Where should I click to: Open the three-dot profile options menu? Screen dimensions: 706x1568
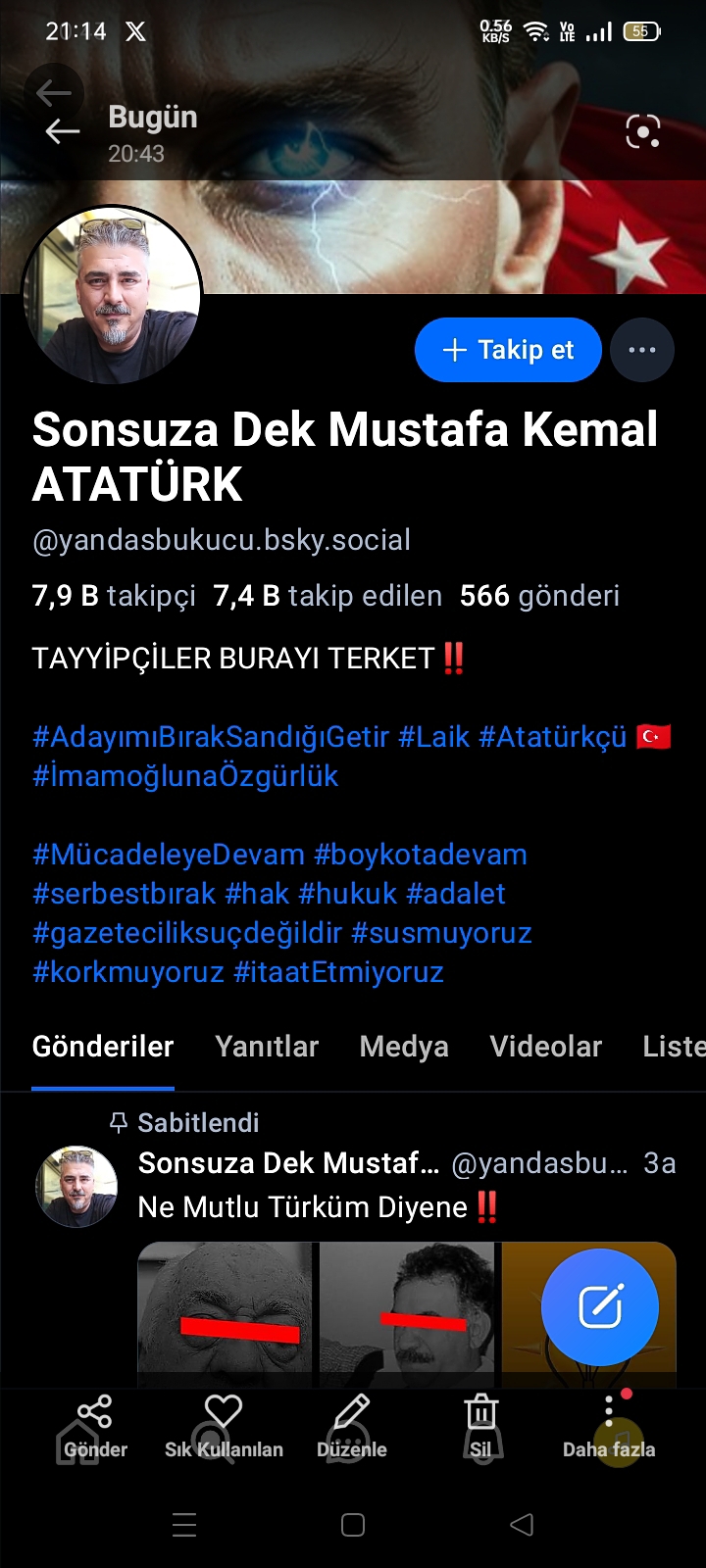pyautogui.click(x=642, y=350)
